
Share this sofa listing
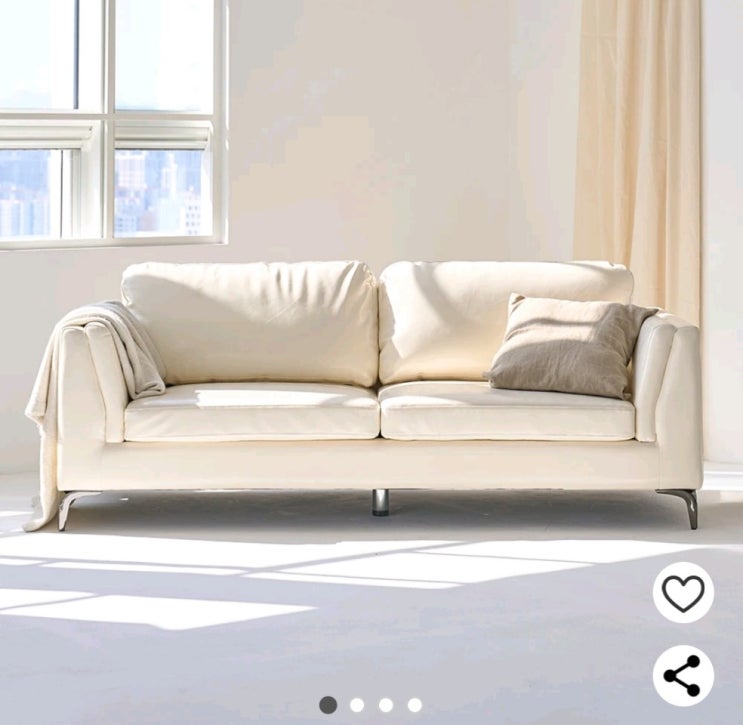click(683, 676)
